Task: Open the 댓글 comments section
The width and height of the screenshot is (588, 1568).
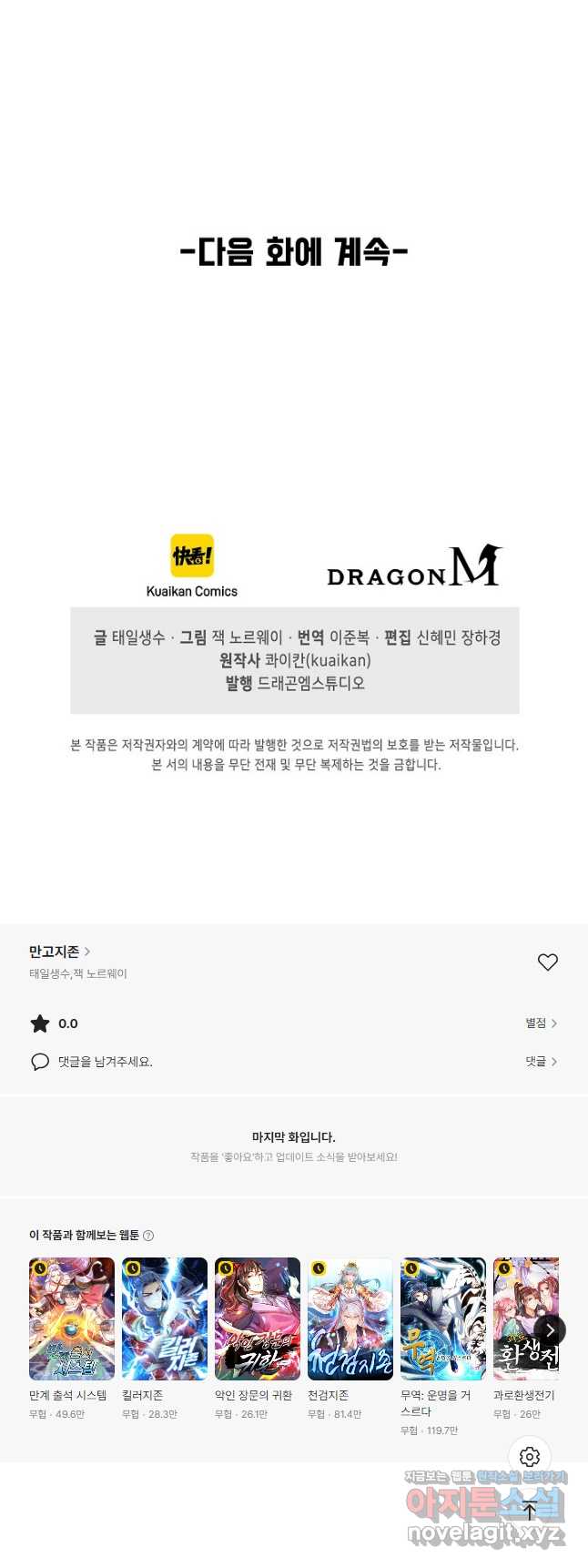Action: coord(541,1062)
